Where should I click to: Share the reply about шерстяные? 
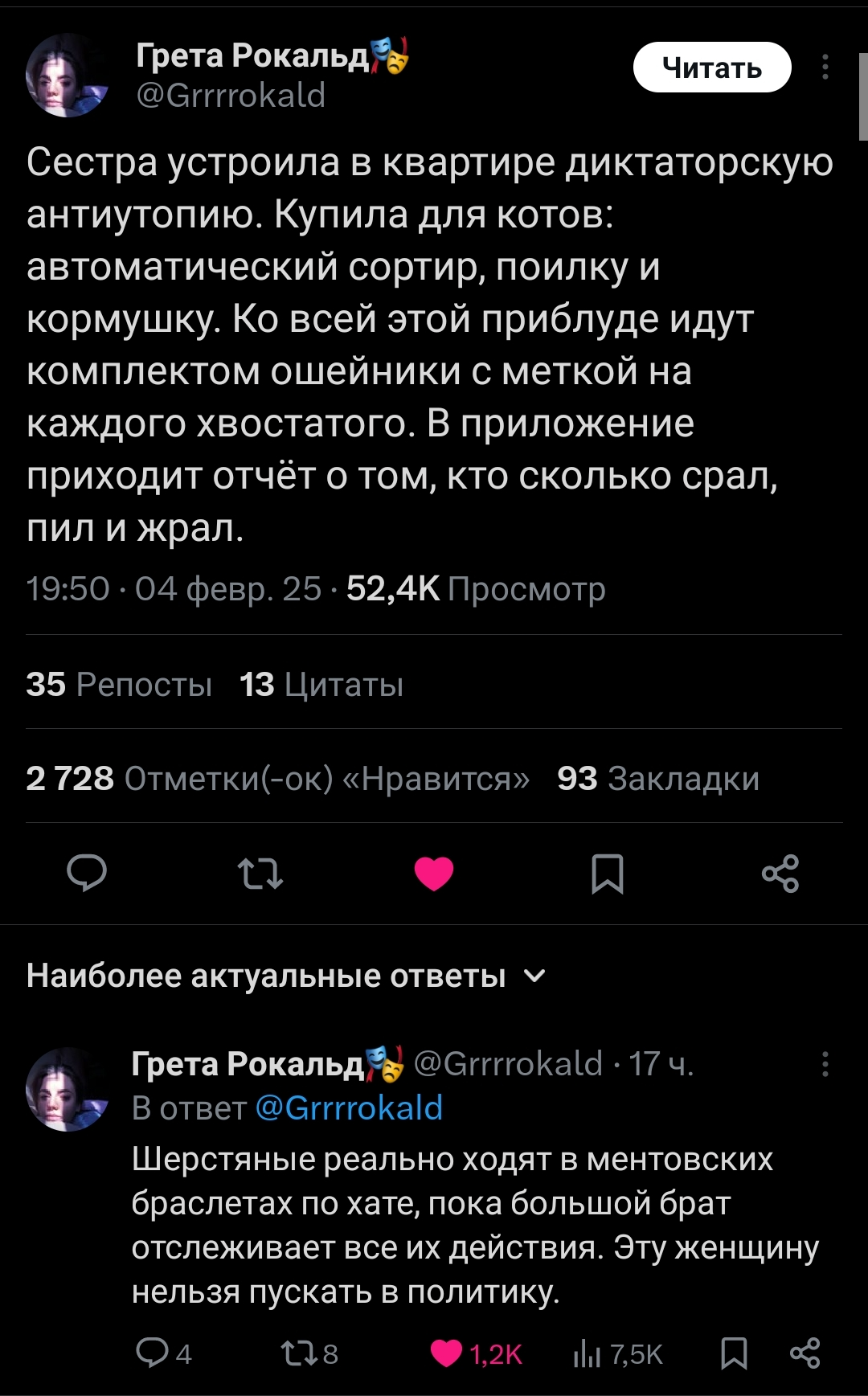pyautogui.click(x=805, y=1353)
